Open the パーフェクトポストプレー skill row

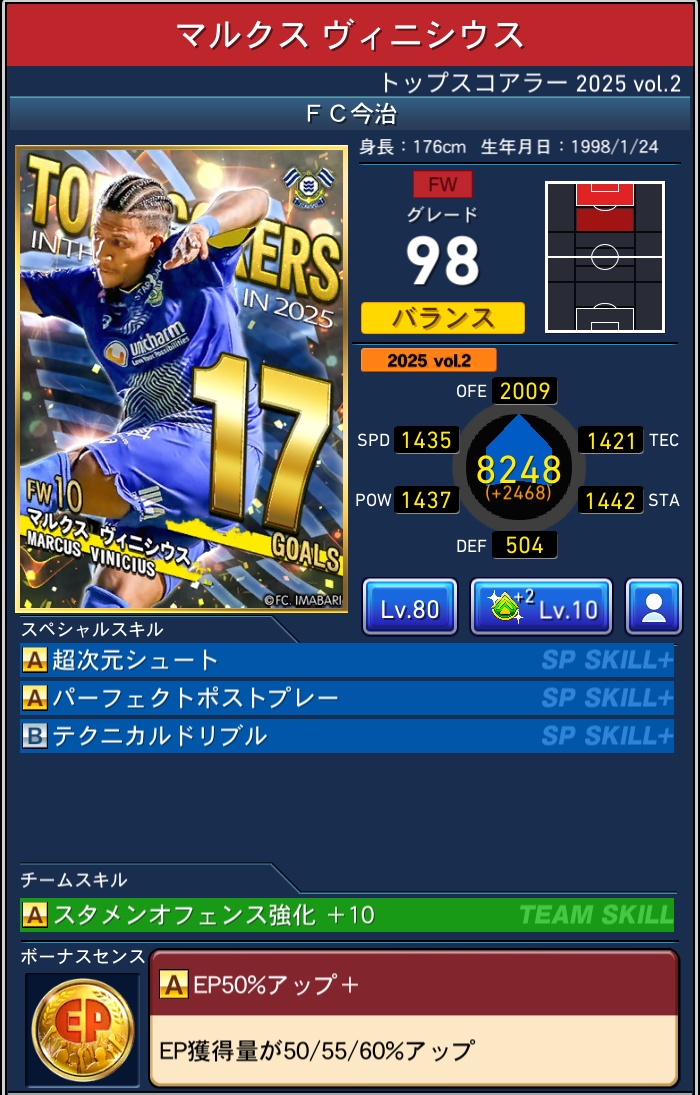point(346,698)
